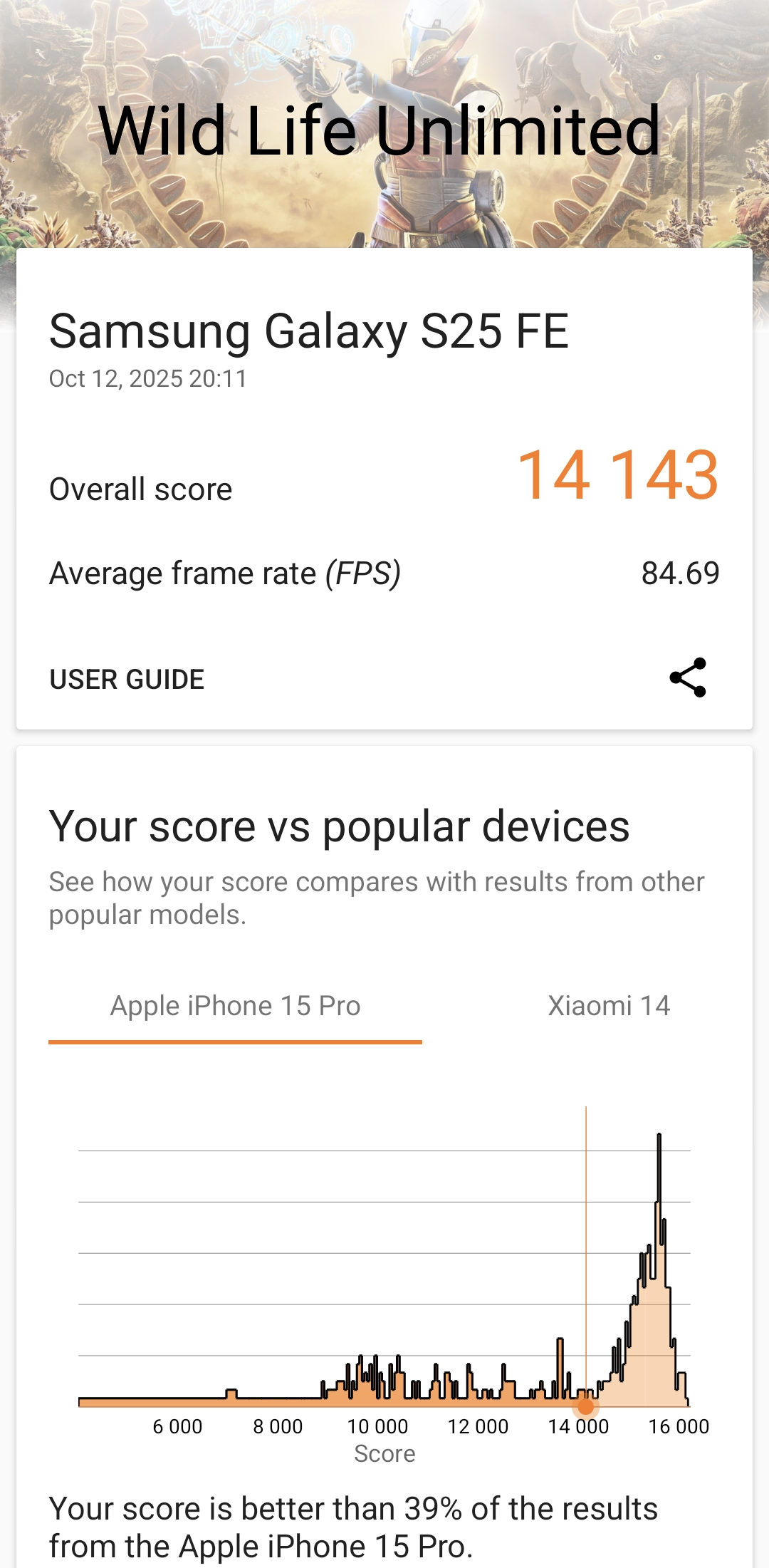Open the USER GUIDE

[127, 680]
